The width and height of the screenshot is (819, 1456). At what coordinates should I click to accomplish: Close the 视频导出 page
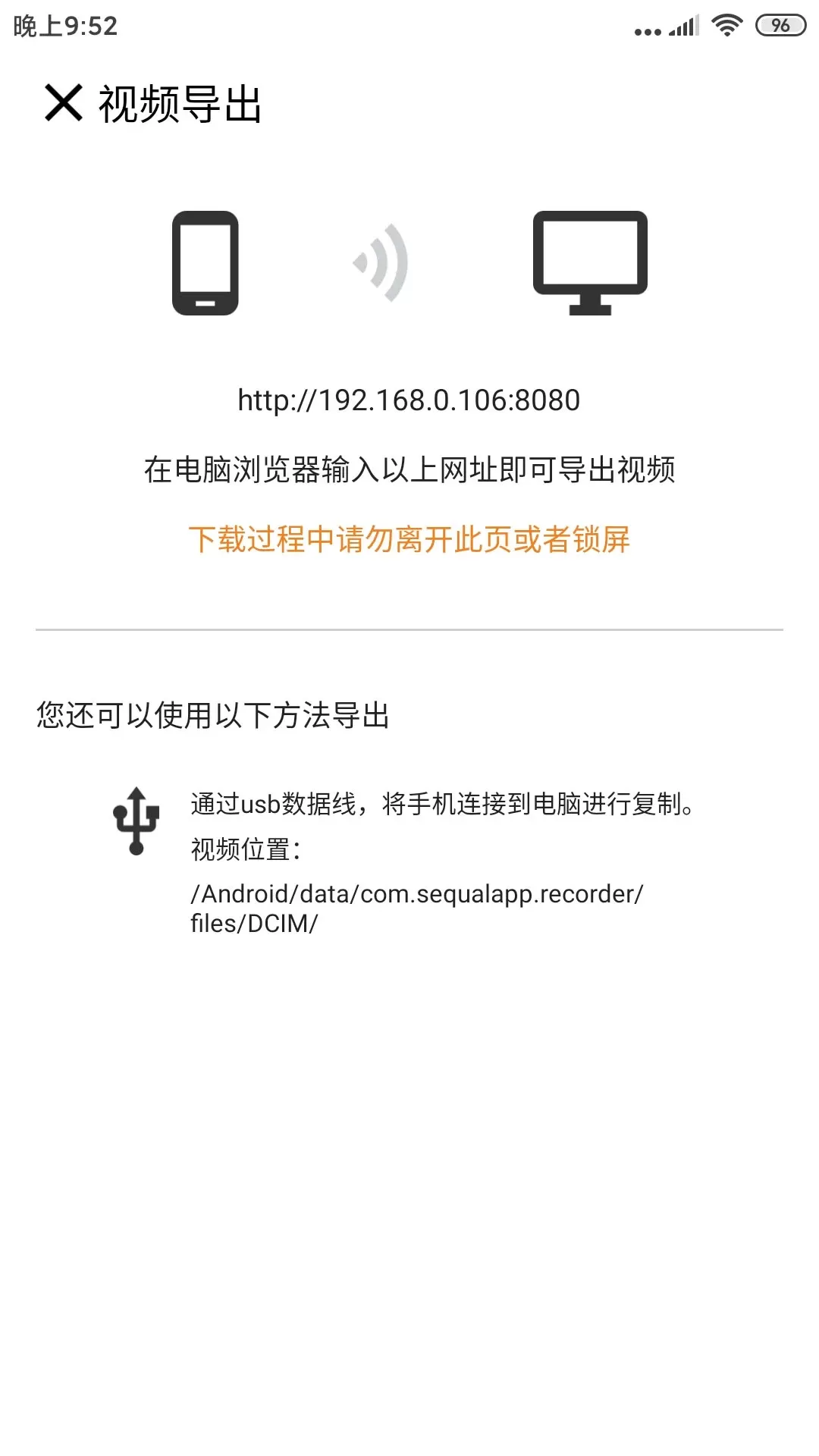(64, 103)
